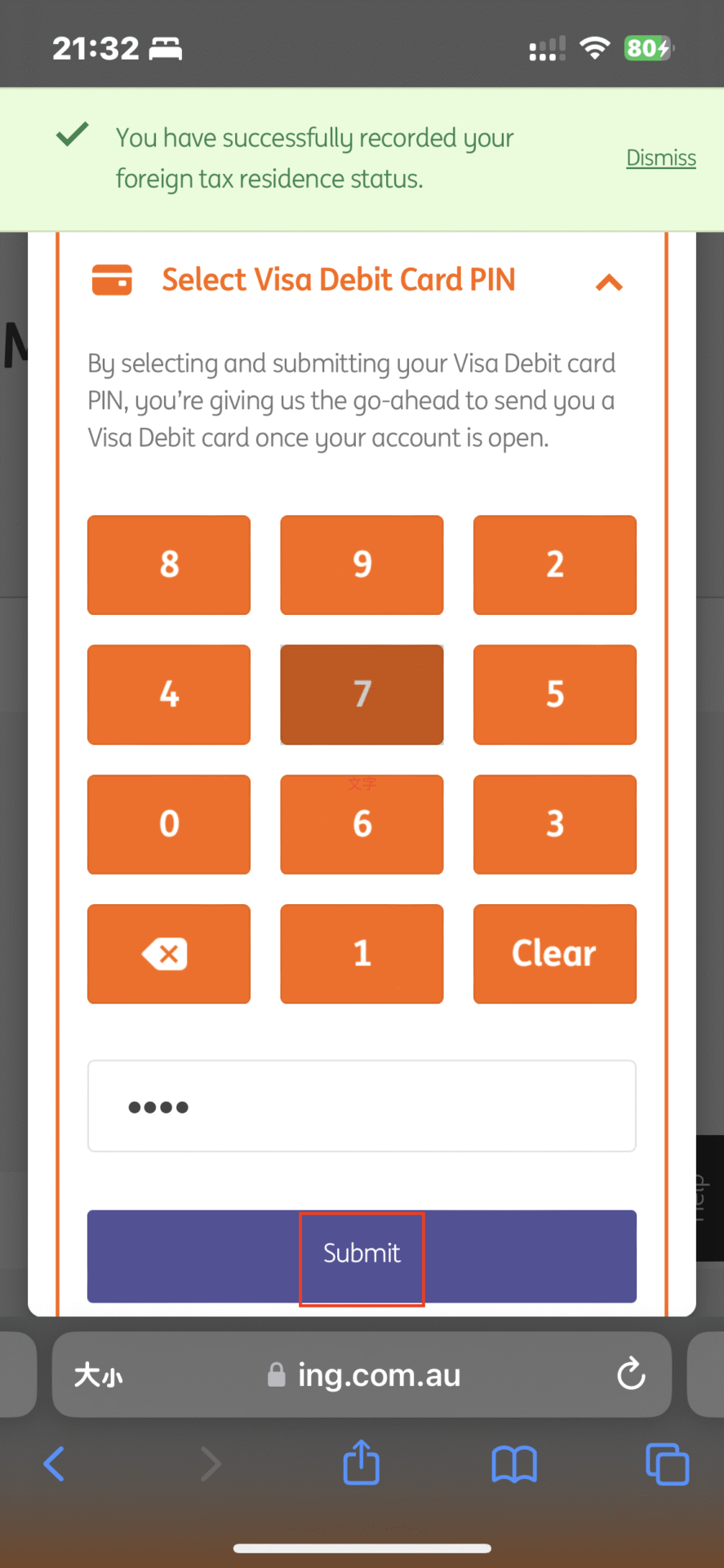Clear the entered PIN

click(554, 954)
